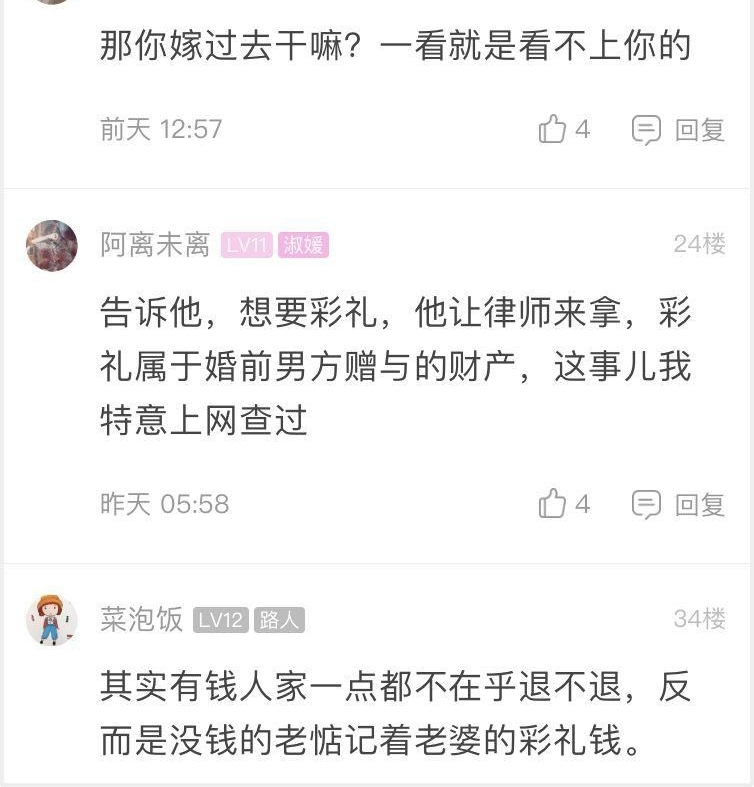Like the comment posted 前天 12:57
The width and height of the screenshot is (754, 787).
[553, 129]
